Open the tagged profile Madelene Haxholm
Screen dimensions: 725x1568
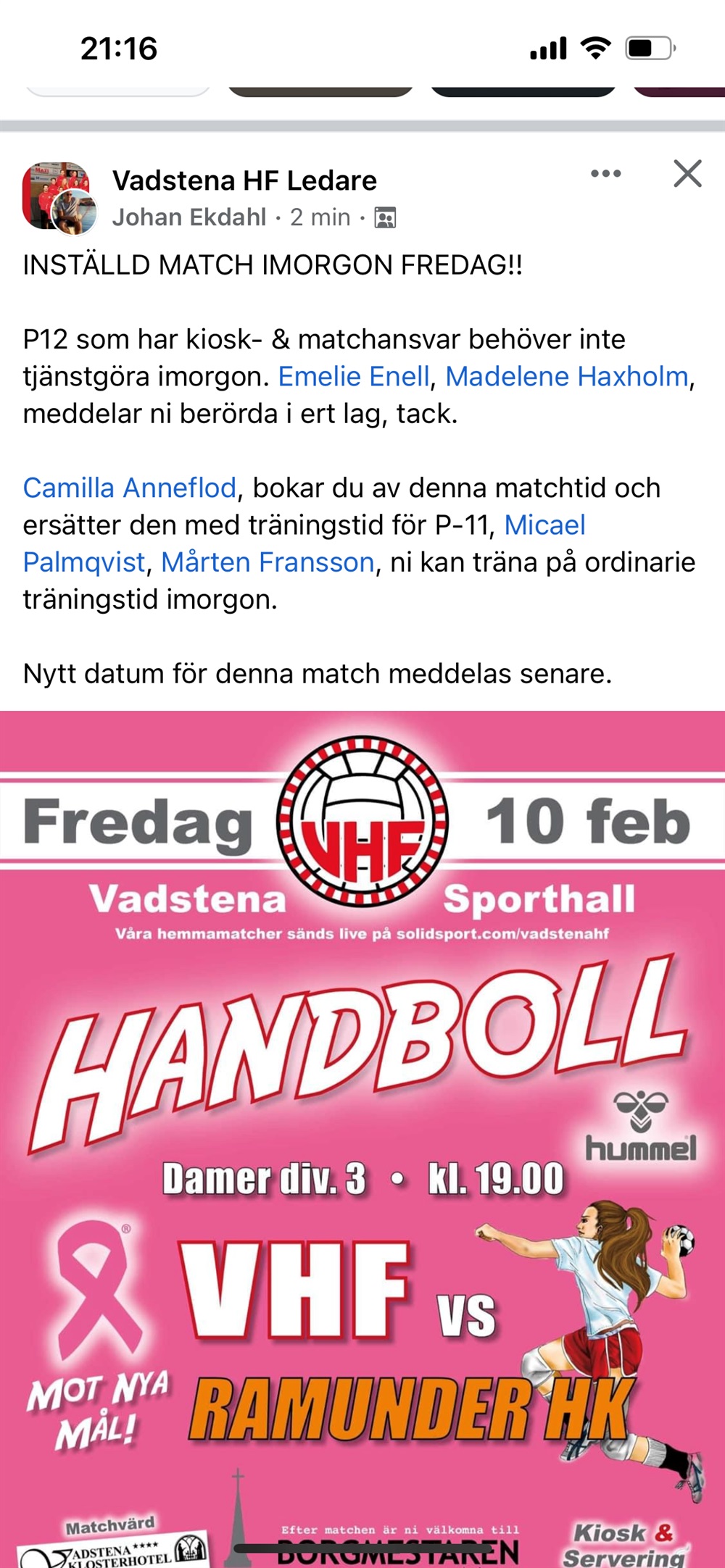click(566, 377)
